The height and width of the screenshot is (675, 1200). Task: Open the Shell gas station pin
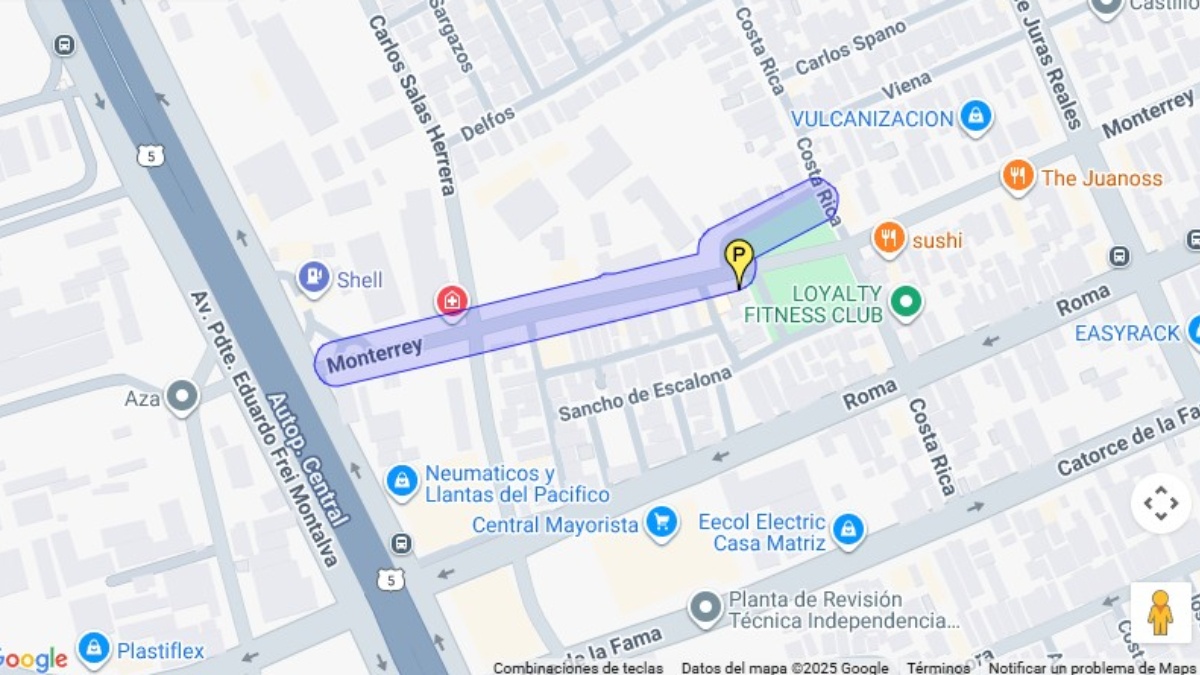[314, 279]
